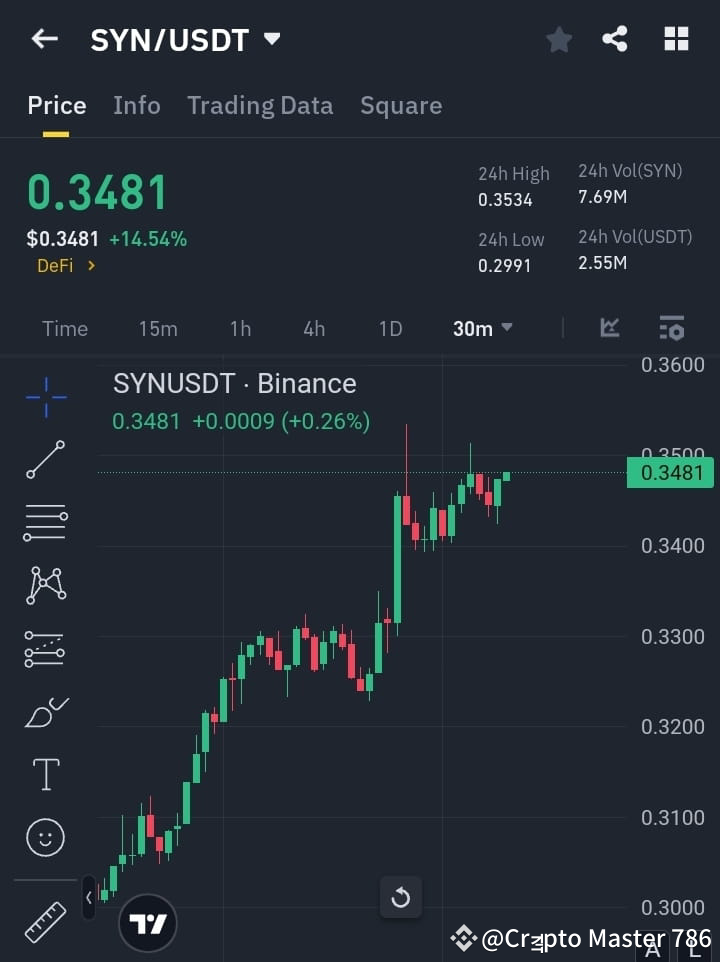Toggle the favorite star for SYN/USDT
This screenshot has width=720, height=962.
click(x=558, y=39)
